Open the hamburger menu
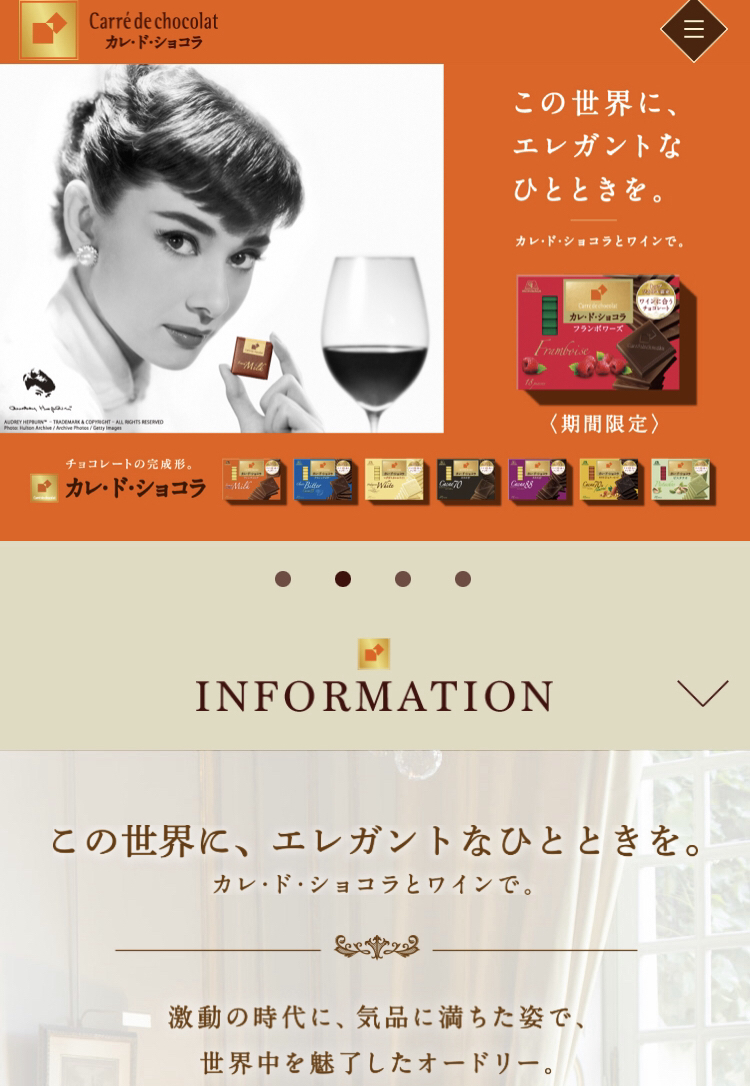This screenshot has height=1086, width=750. (x=694, y=29)
